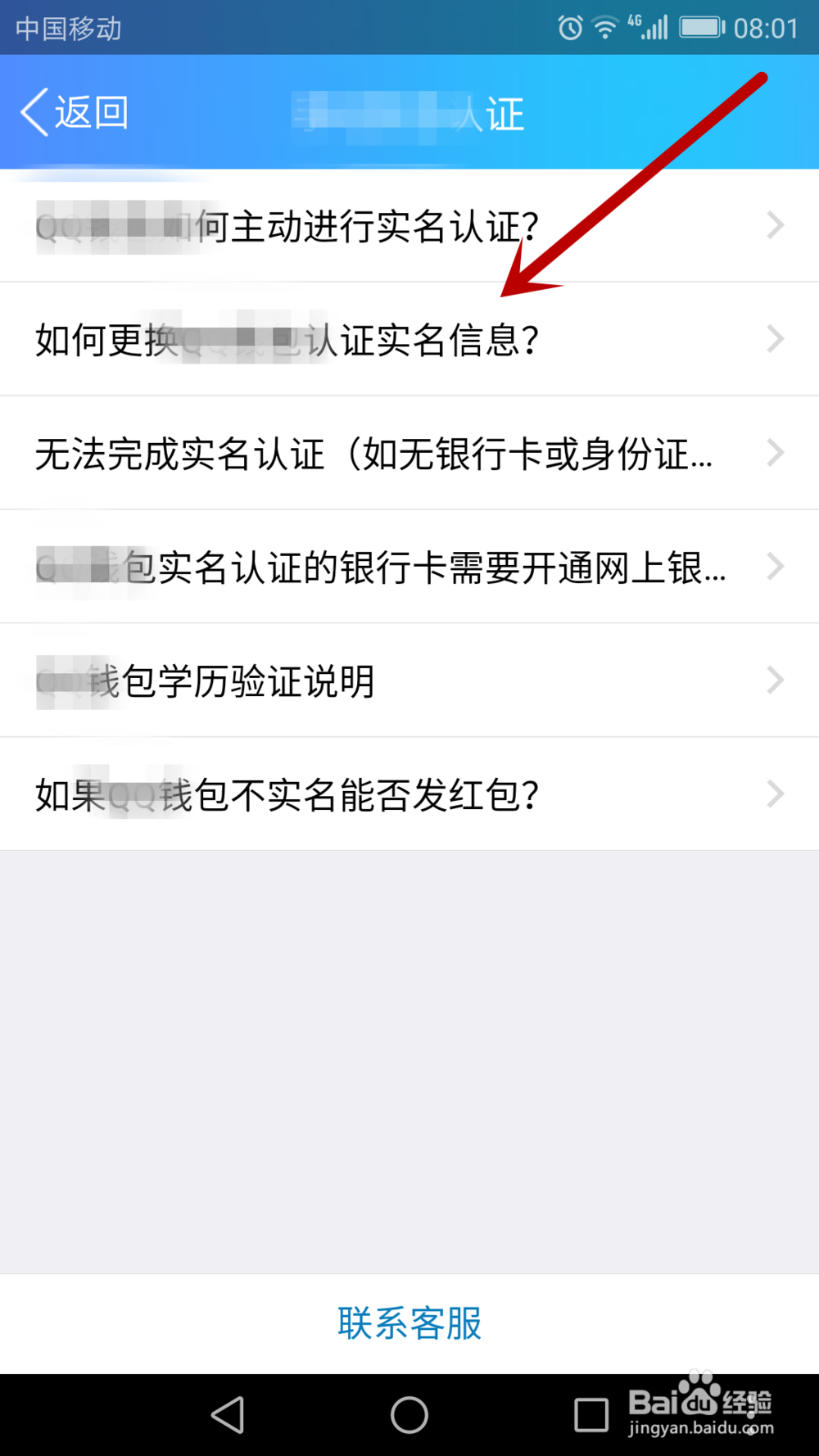Tap the alarm clock status bar icon
This screenshot has width=819, height=1456.
(568, 27)
